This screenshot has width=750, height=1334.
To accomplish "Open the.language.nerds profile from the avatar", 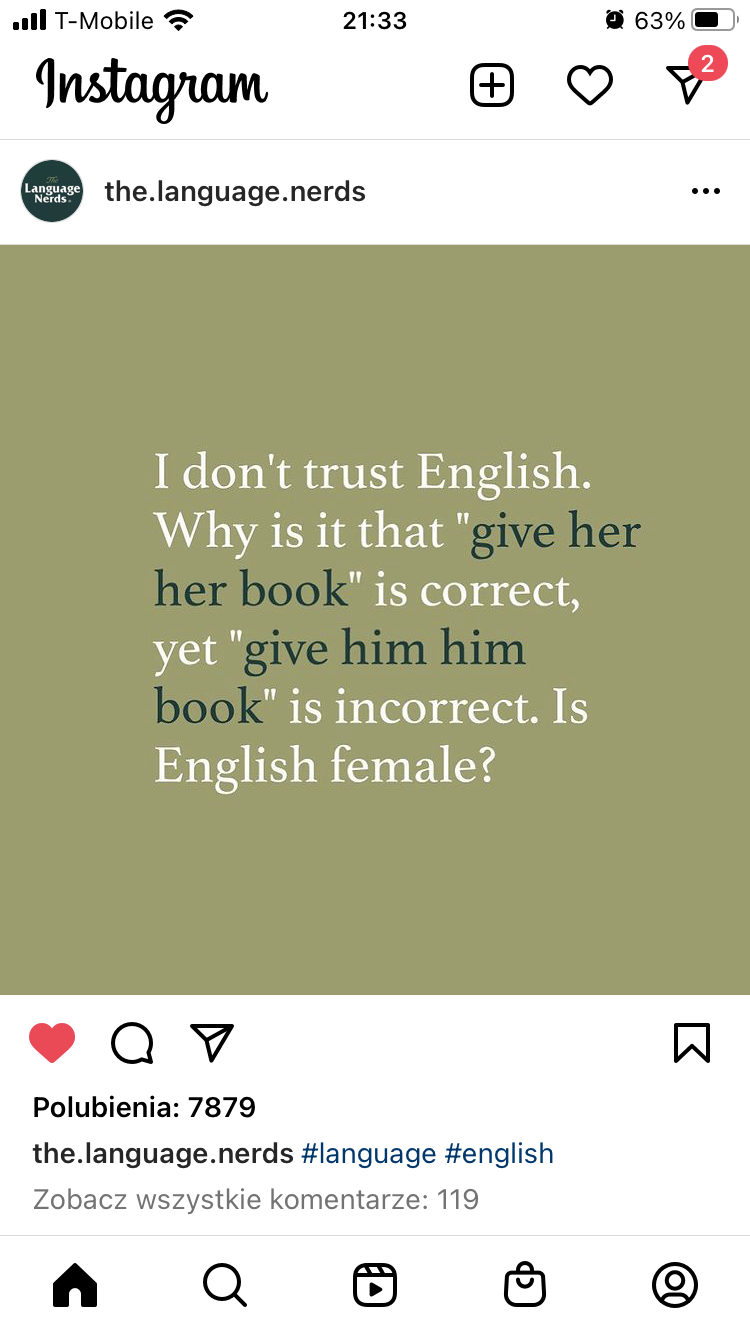I will point(52,191).
